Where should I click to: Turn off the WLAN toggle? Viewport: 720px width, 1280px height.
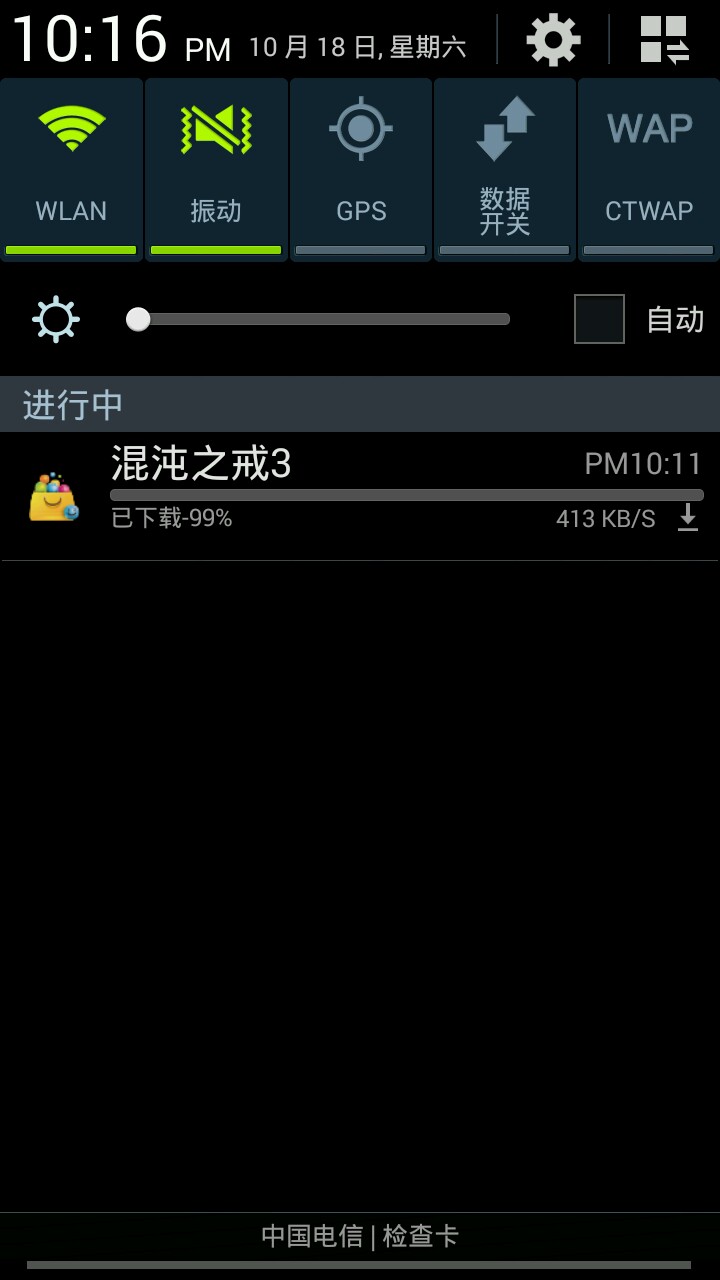click(x=72, y=170)
